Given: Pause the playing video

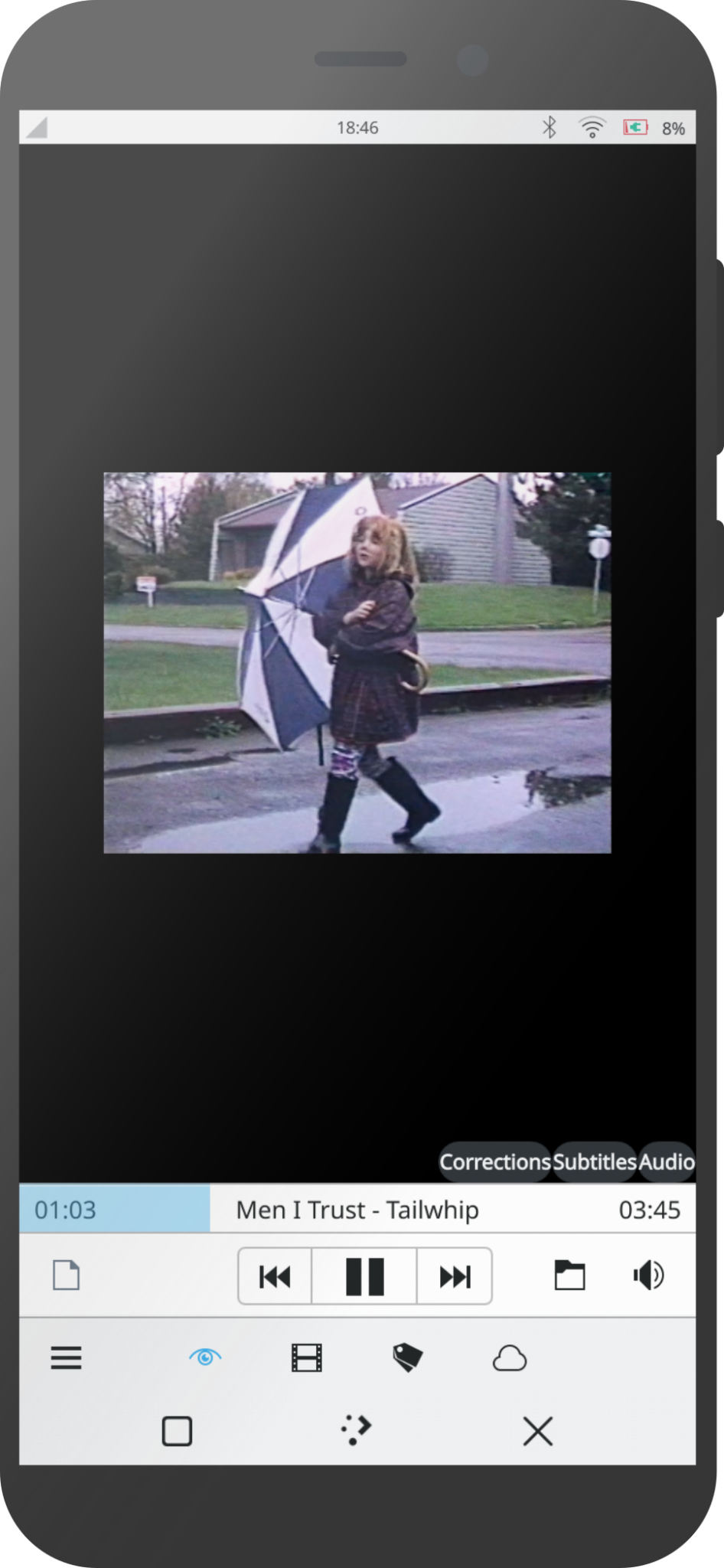Looking at the screenshot, I should coord(364,1276).
